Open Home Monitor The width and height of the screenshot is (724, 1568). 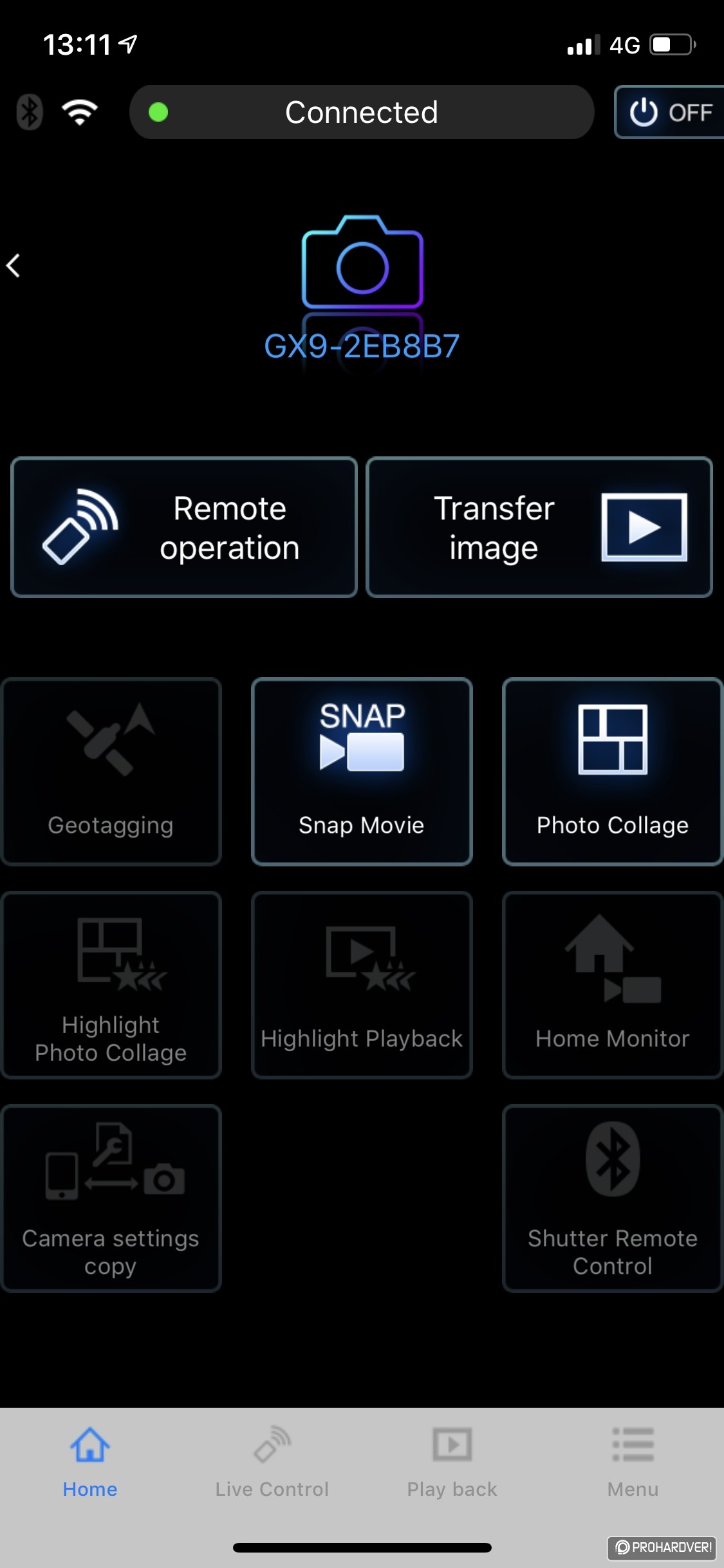click(x=613, y=985)
